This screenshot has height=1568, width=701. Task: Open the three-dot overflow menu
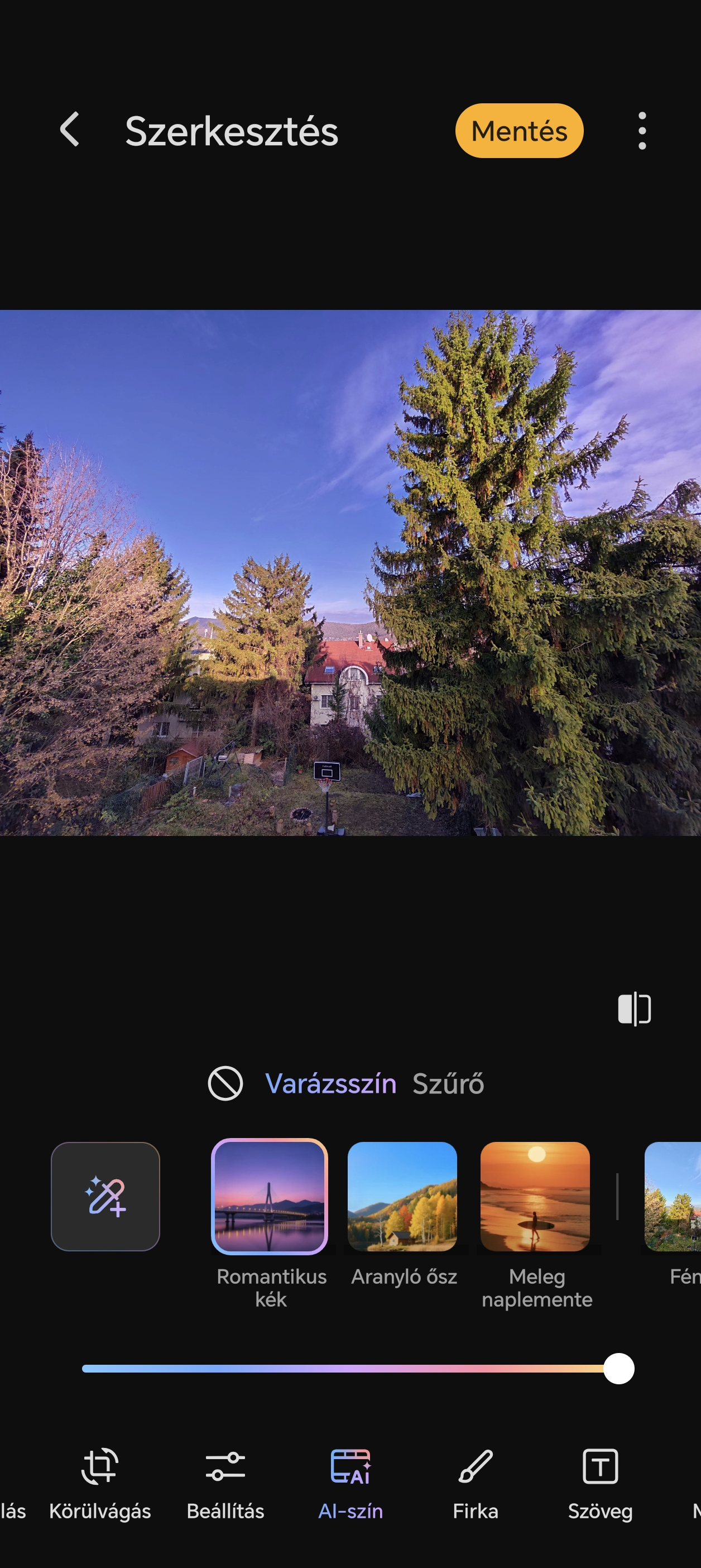(641, 131)
